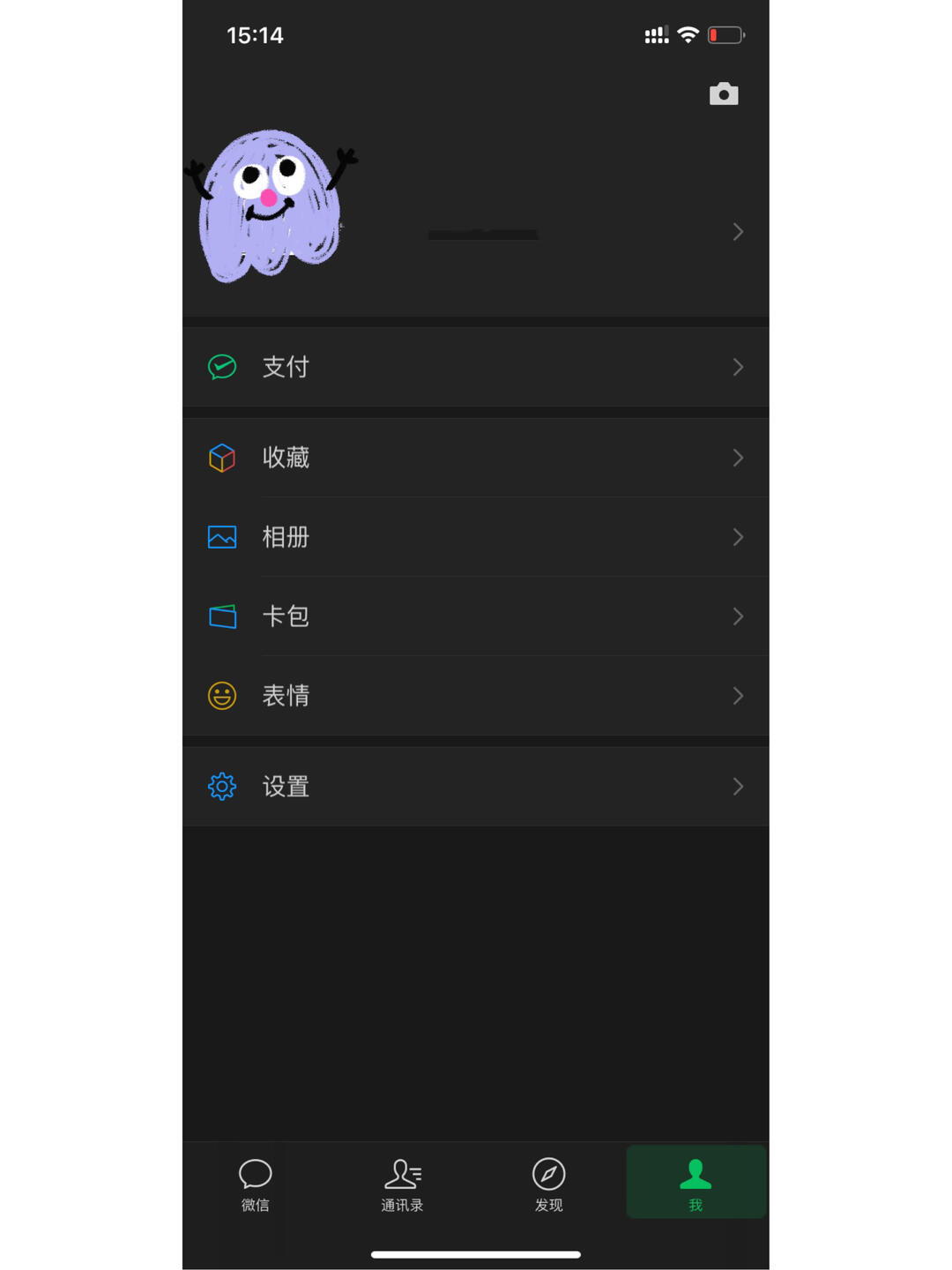
Task: Open the camera icon at top
Action: pos(724,93)
